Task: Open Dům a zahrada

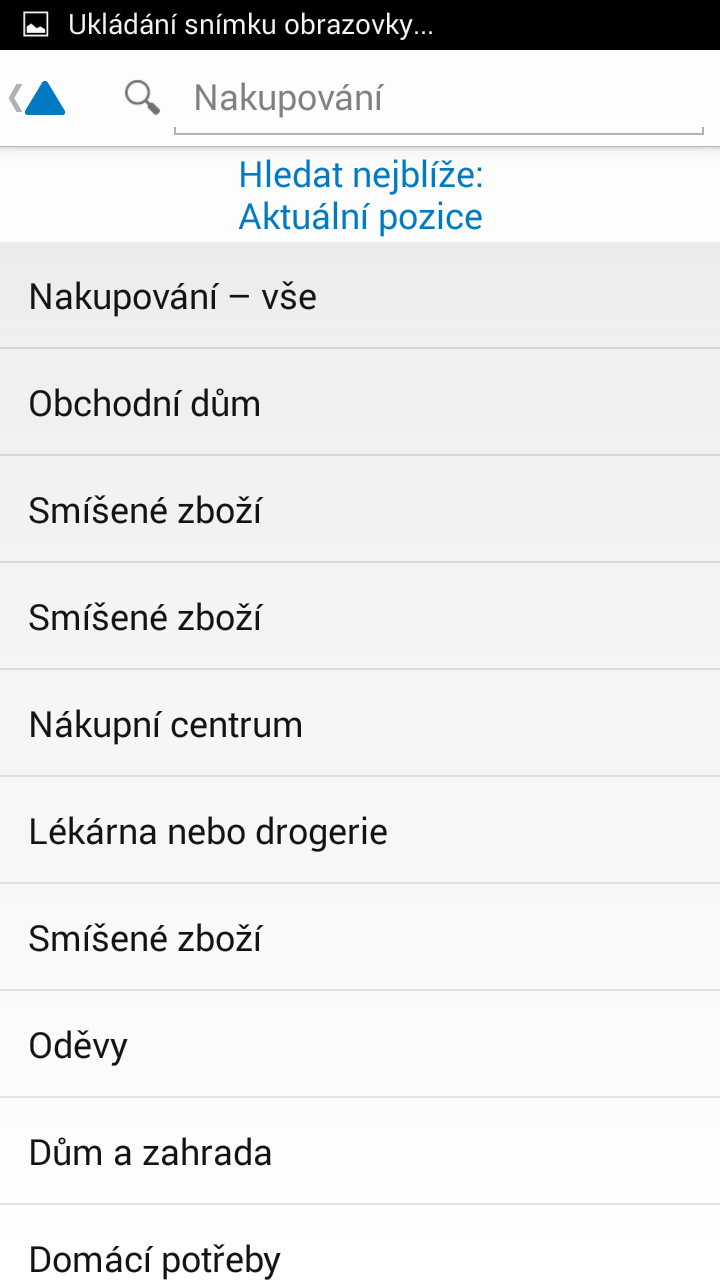Action: [360, 1151]
